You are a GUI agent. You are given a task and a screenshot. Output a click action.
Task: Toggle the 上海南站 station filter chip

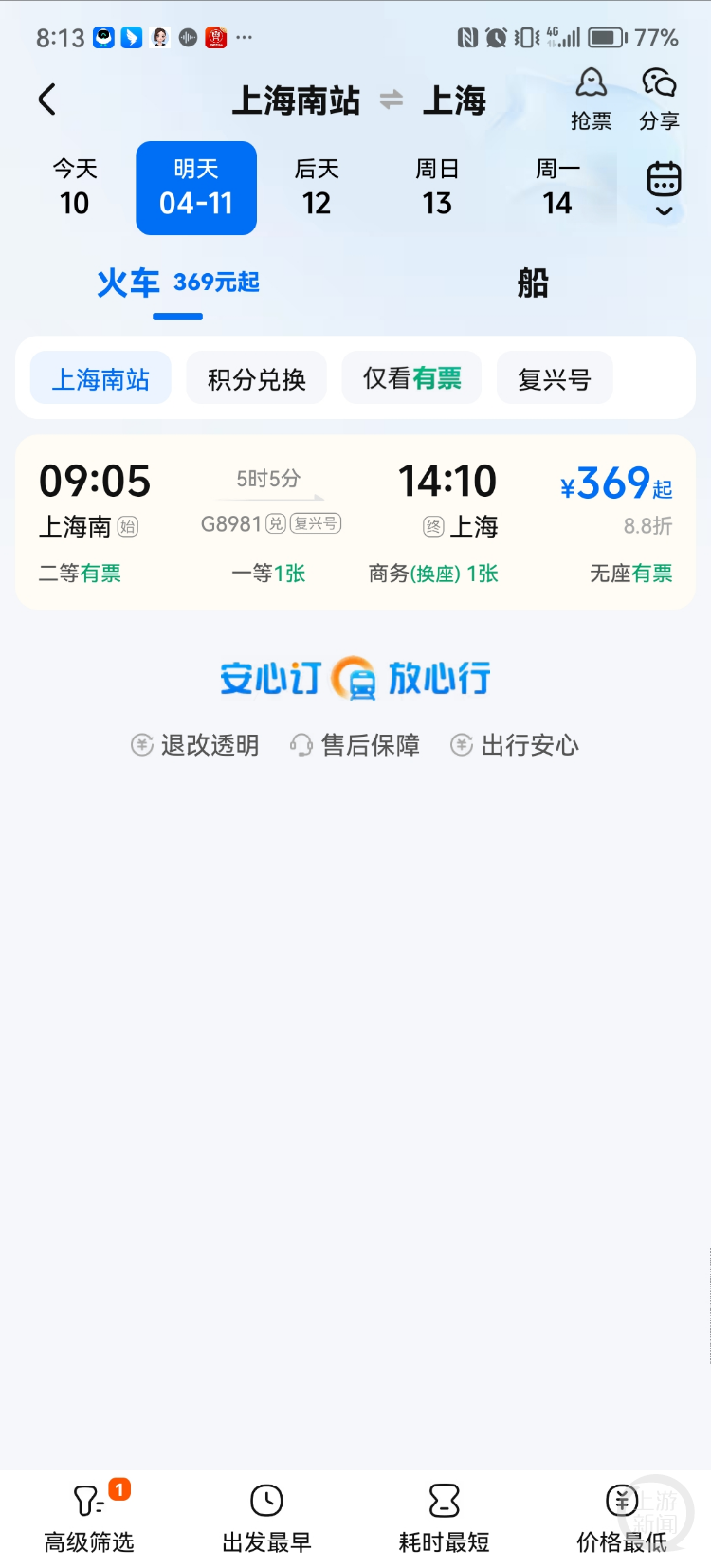tap(100, 379)
